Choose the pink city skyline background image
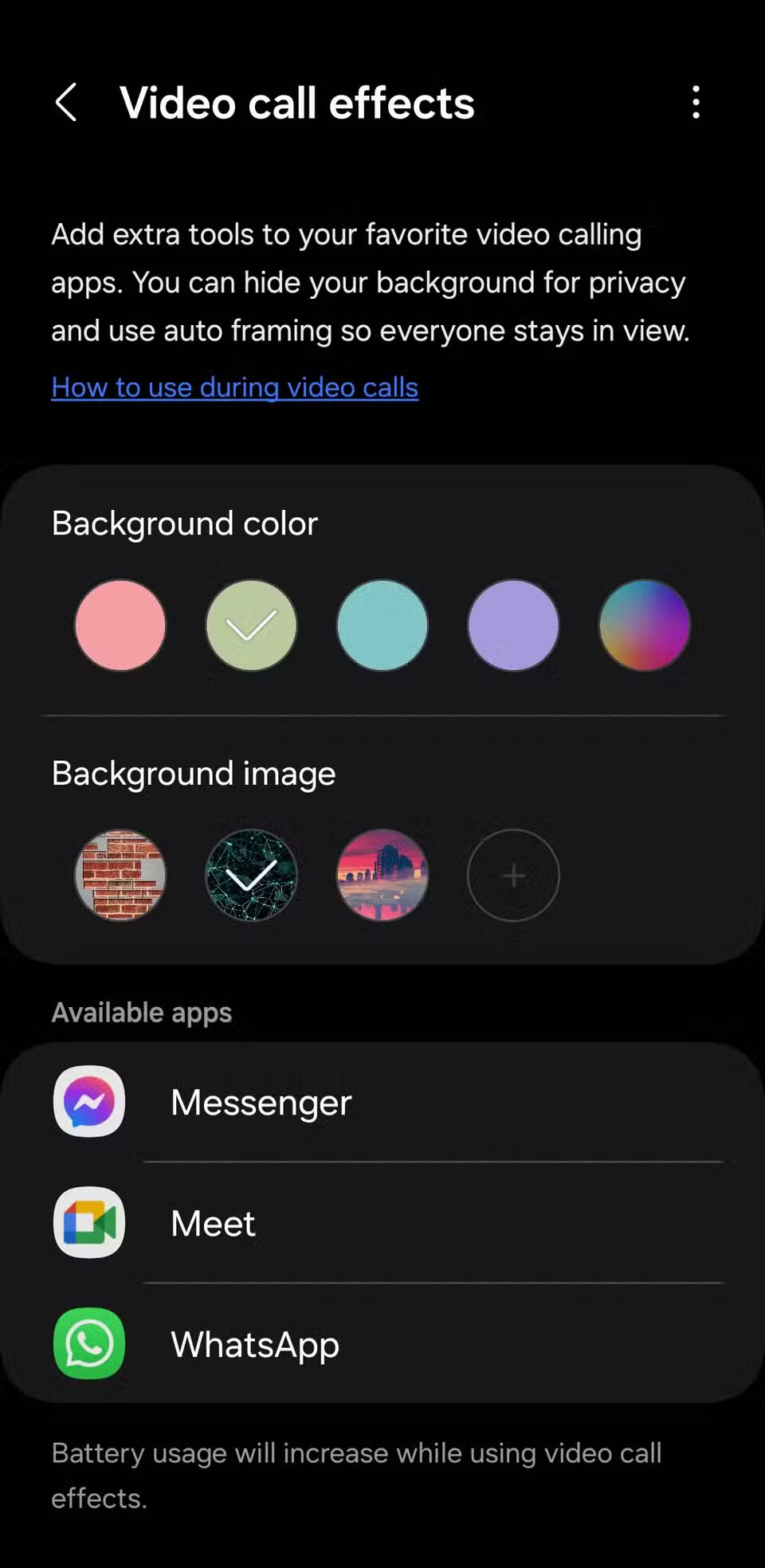This screenshot has height=1568, width=765. coord(382,875)
